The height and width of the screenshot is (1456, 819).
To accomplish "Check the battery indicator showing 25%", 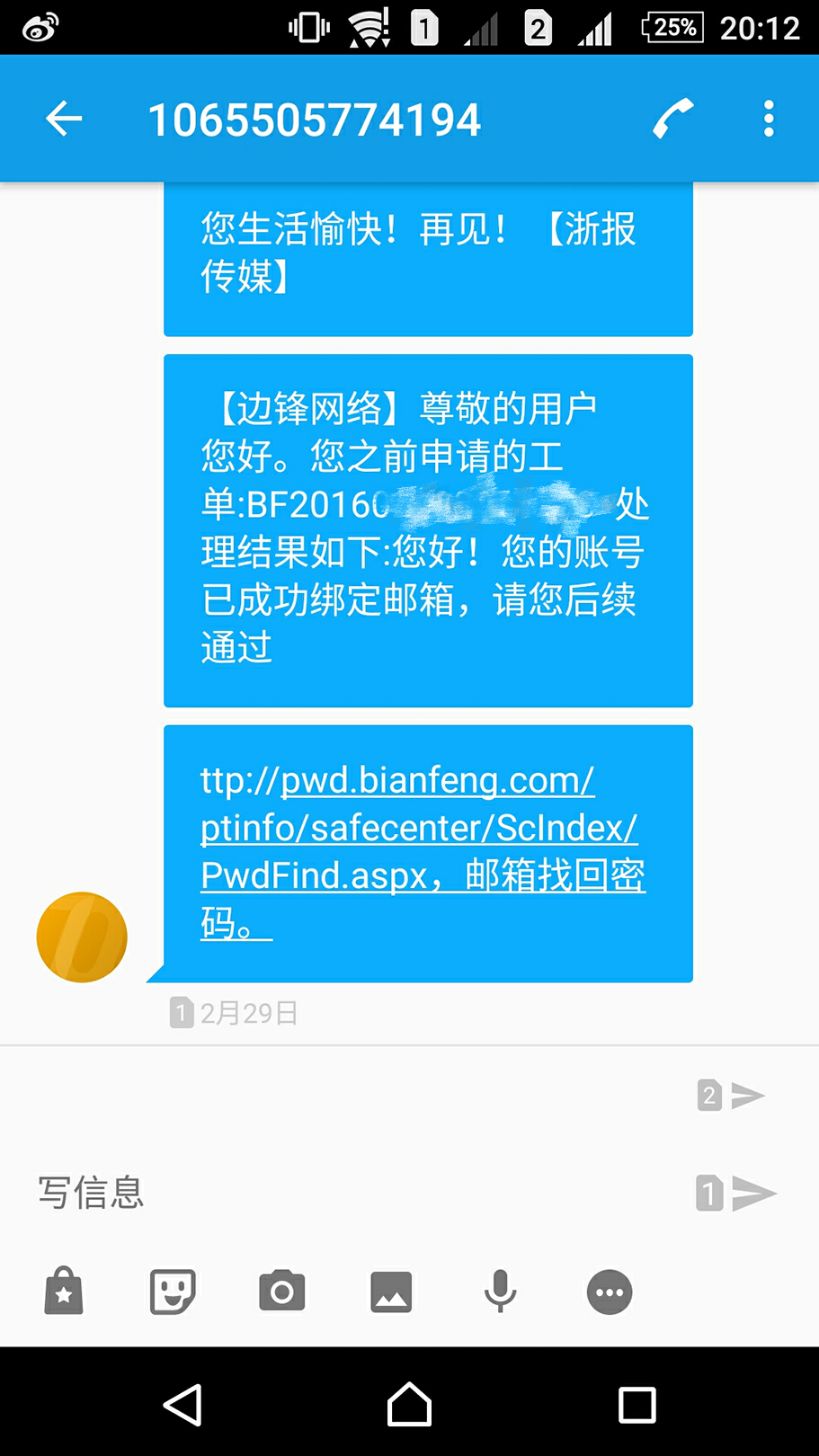I will coord(671,26).
